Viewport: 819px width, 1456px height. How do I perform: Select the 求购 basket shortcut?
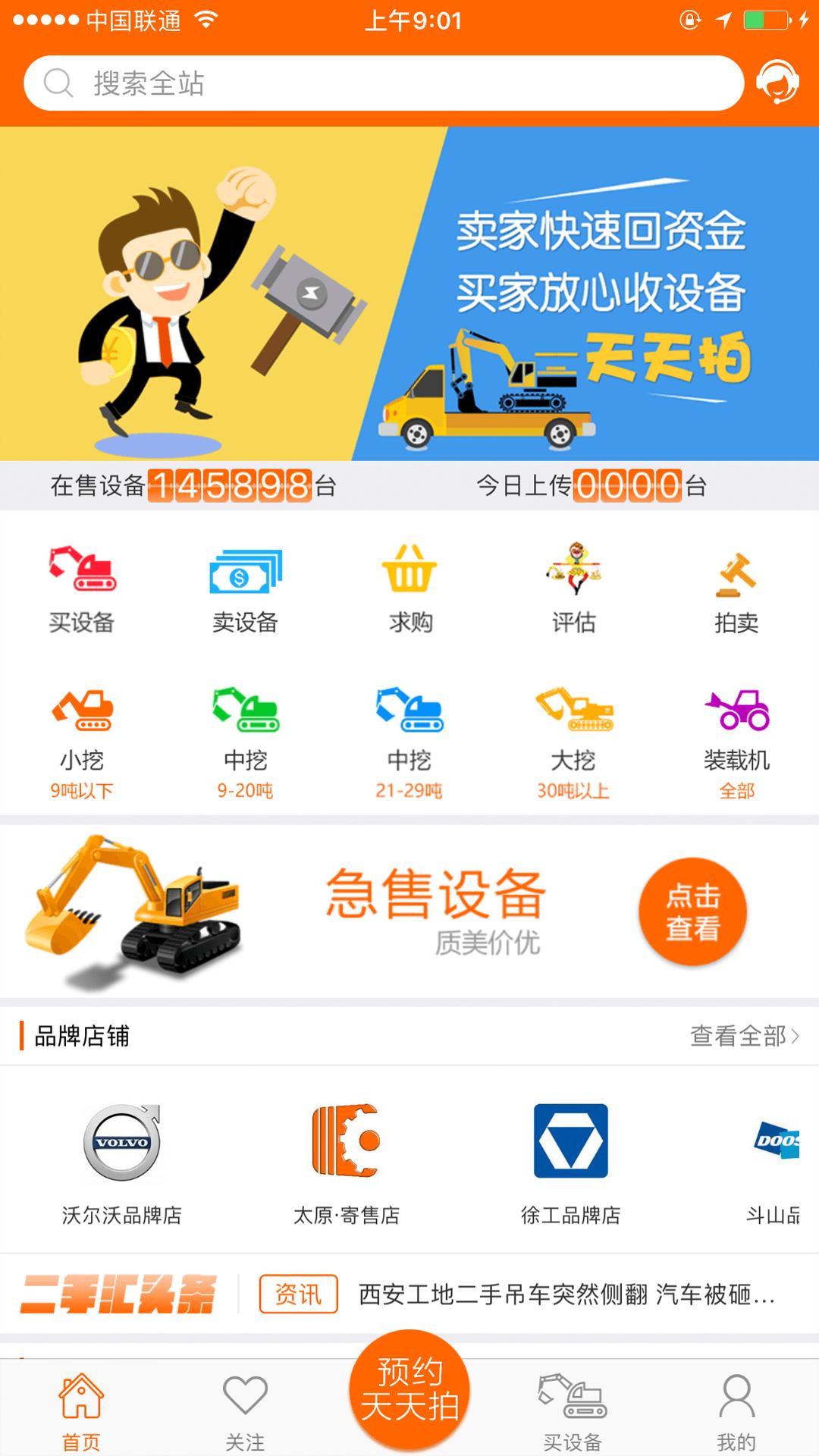[x=409, y=589]
